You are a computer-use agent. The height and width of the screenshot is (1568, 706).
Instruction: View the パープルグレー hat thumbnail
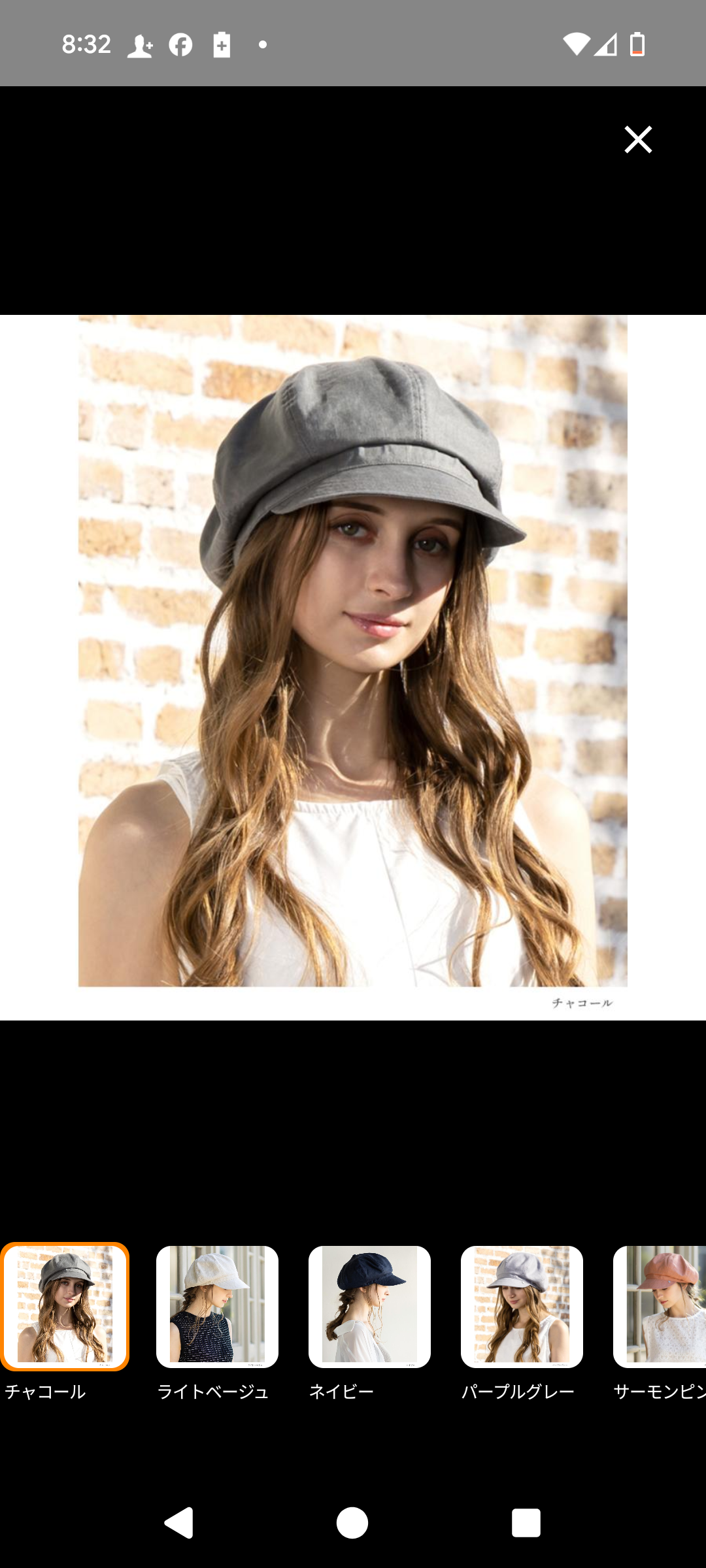click(x=522, y=1307)
